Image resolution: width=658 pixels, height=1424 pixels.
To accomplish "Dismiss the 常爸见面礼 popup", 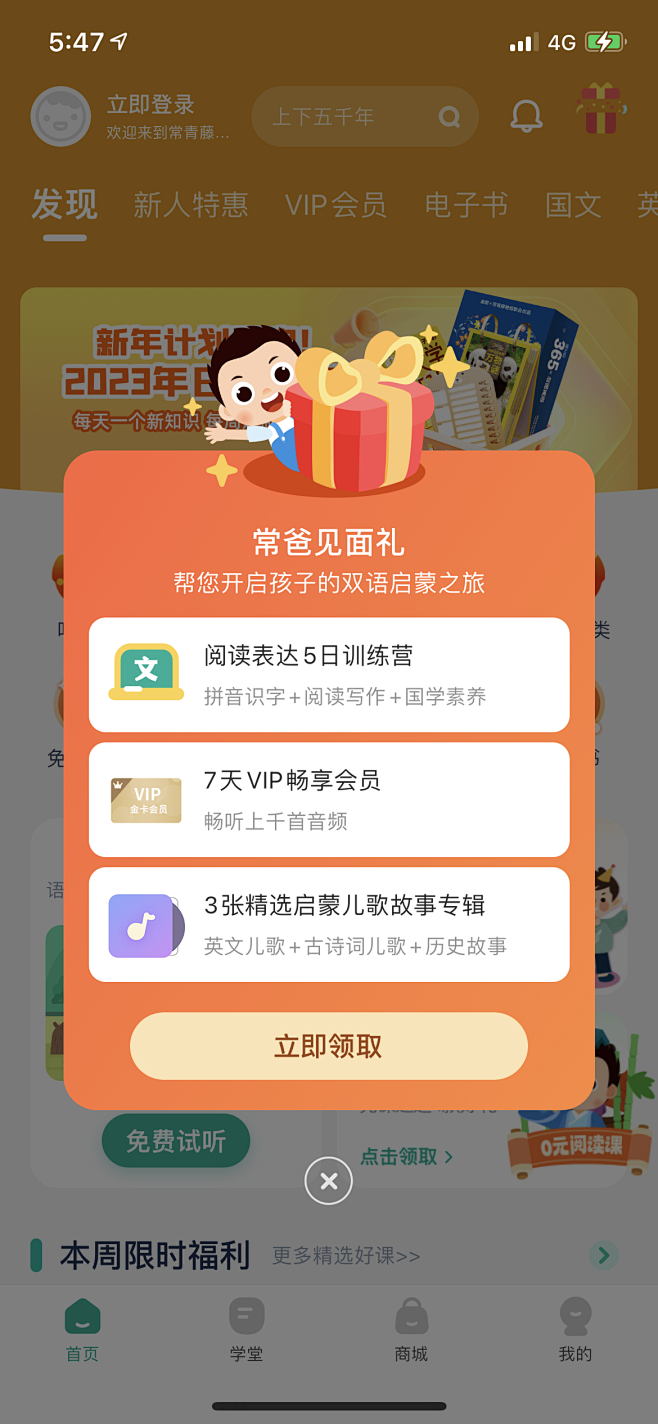I will coord(328,1181).
